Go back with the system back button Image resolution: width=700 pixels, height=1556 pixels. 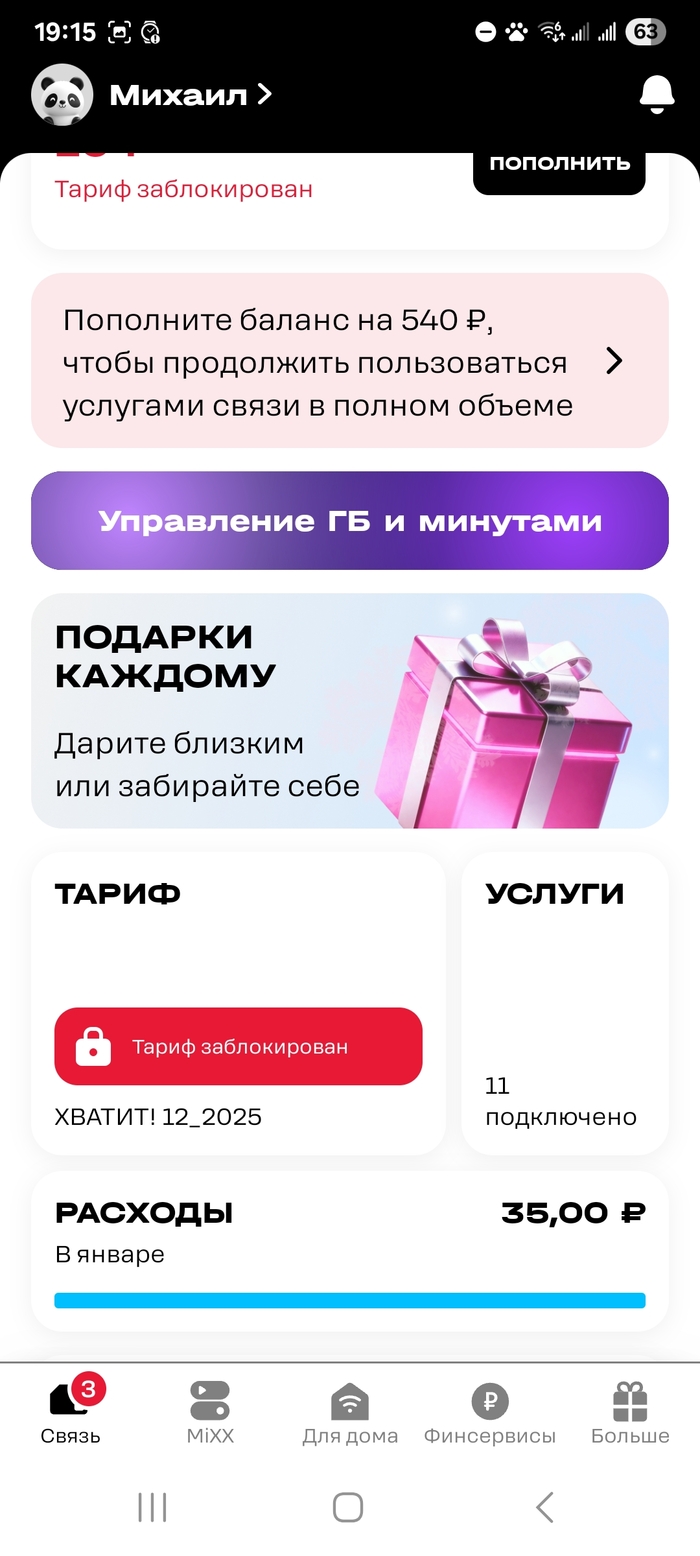(545, 1507)
